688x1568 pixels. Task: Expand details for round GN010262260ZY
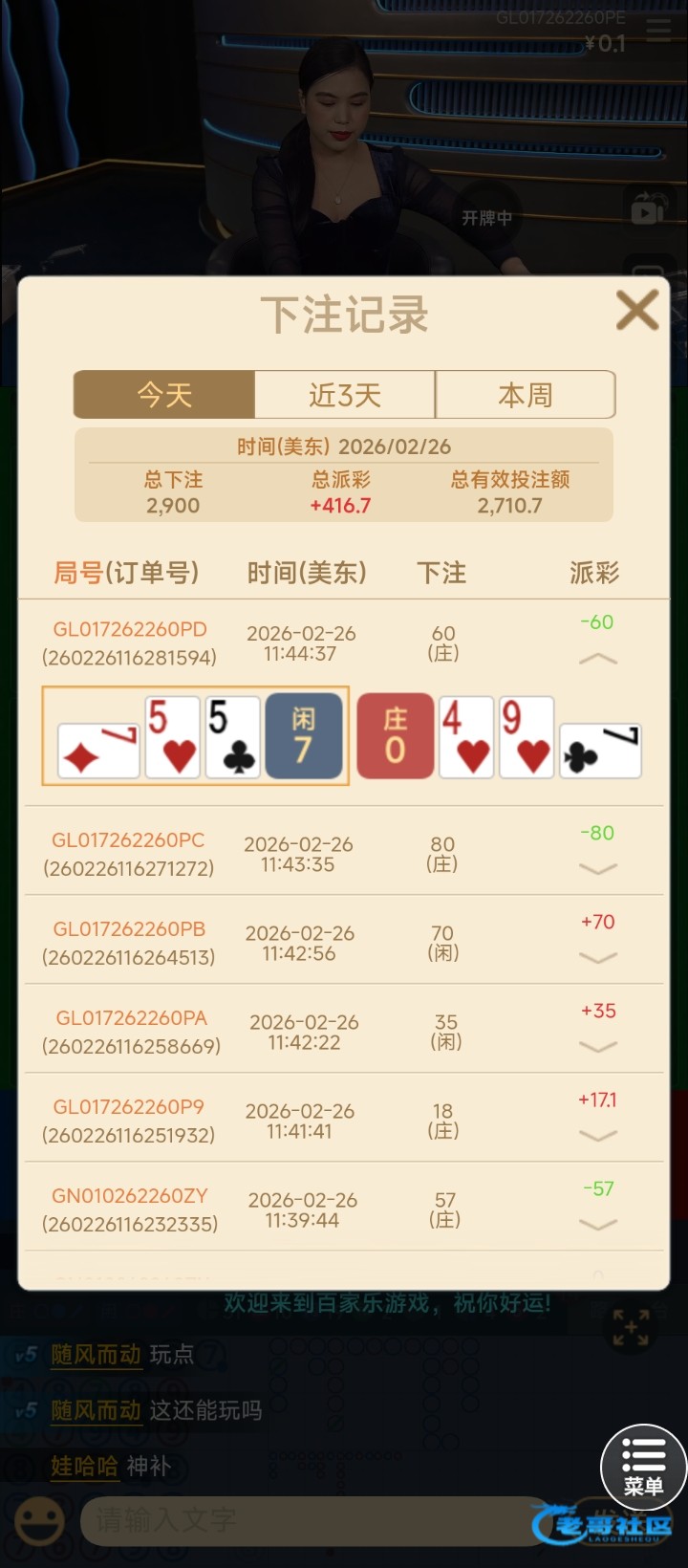(x=598, y=1225)
